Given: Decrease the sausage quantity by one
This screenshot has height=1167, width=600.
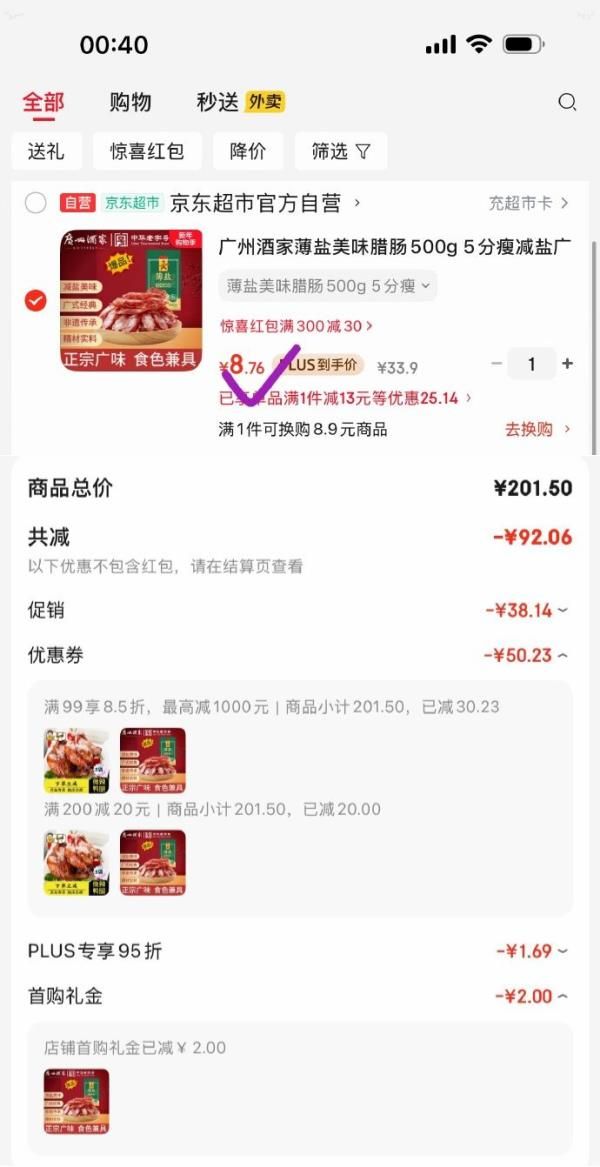Looking at the screenshot, I should 497,364.
